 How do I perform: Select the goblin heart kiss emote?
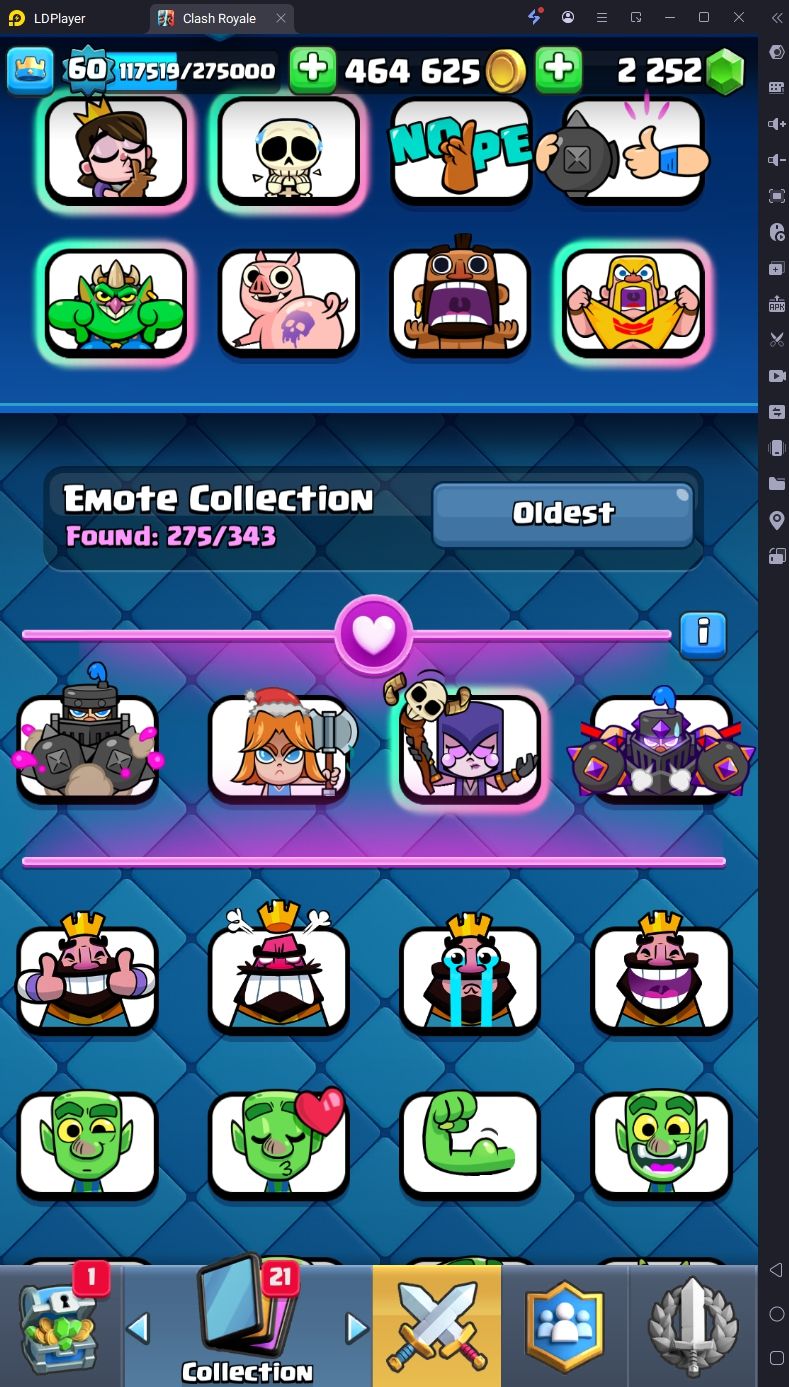tap(279, 1145)
